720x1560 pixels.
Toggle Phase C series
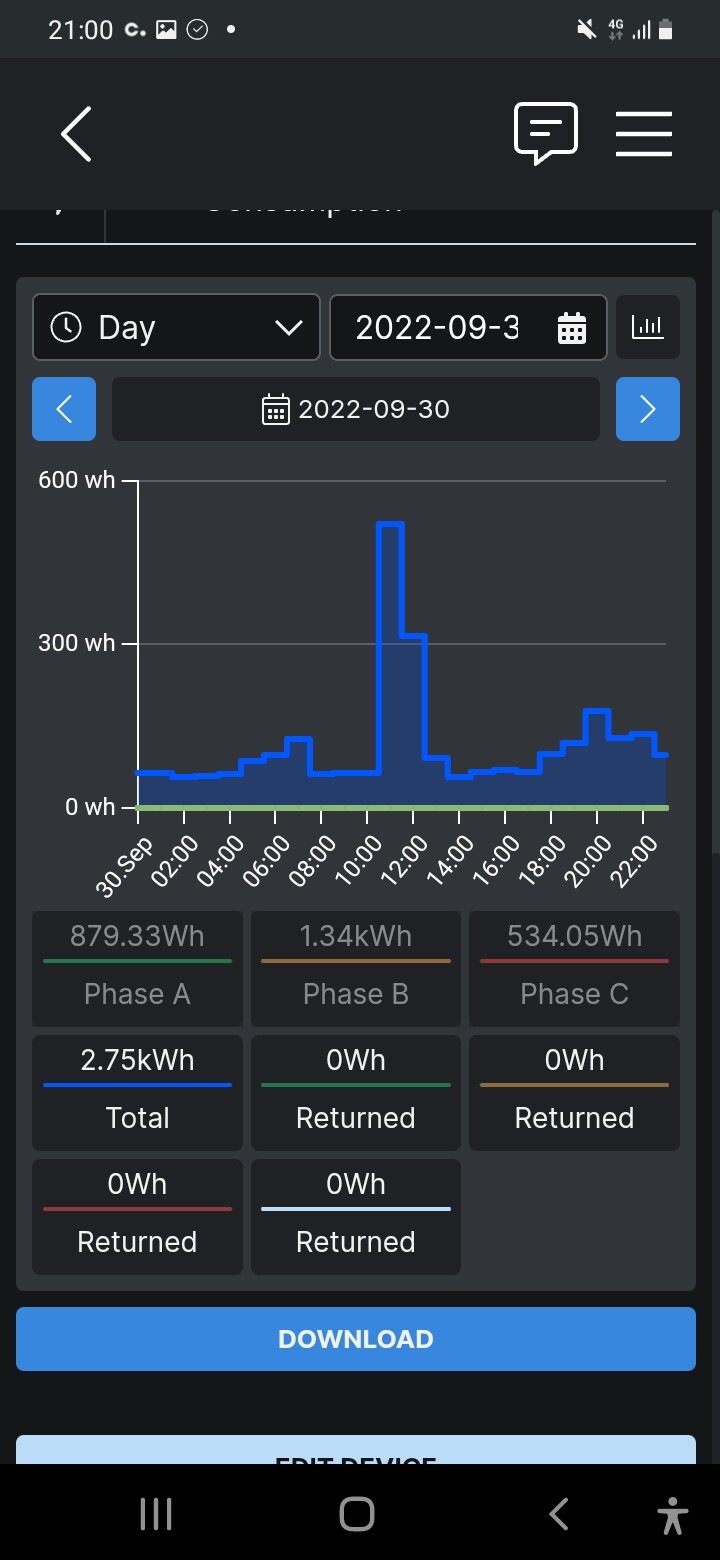point(574,969)
